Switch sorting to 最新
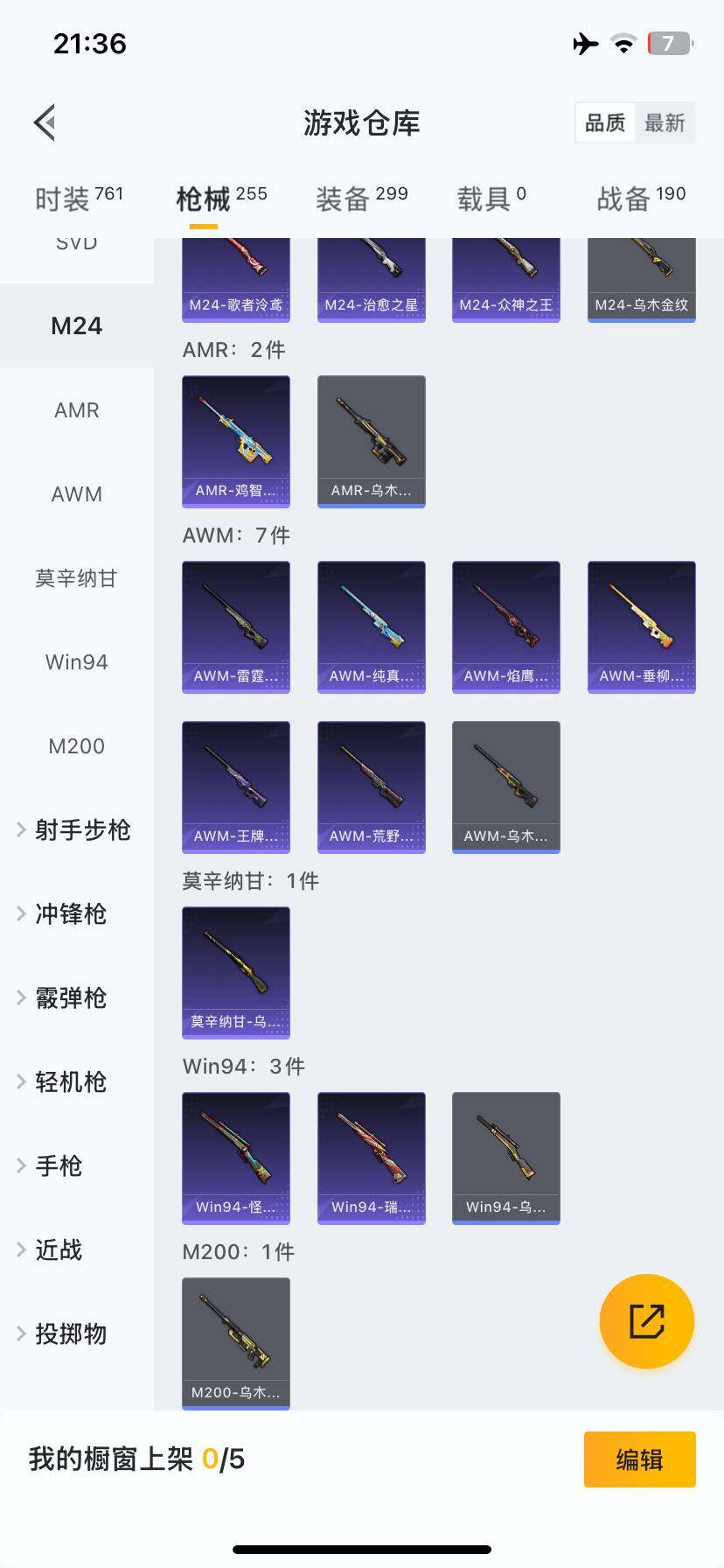724x1568 pixels. [x=666, y=122]
